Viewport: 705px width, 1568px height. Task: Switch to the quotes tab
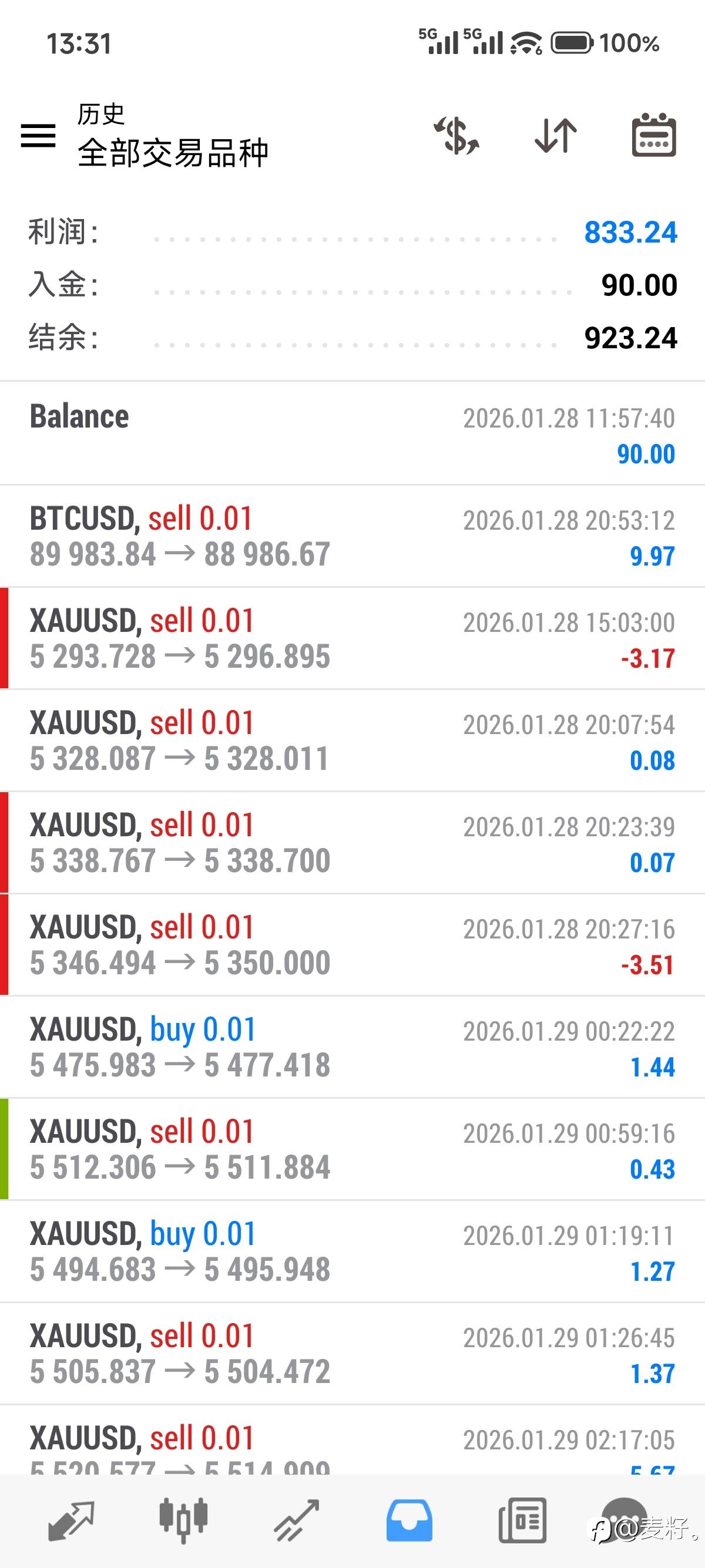click(70, 1520)
